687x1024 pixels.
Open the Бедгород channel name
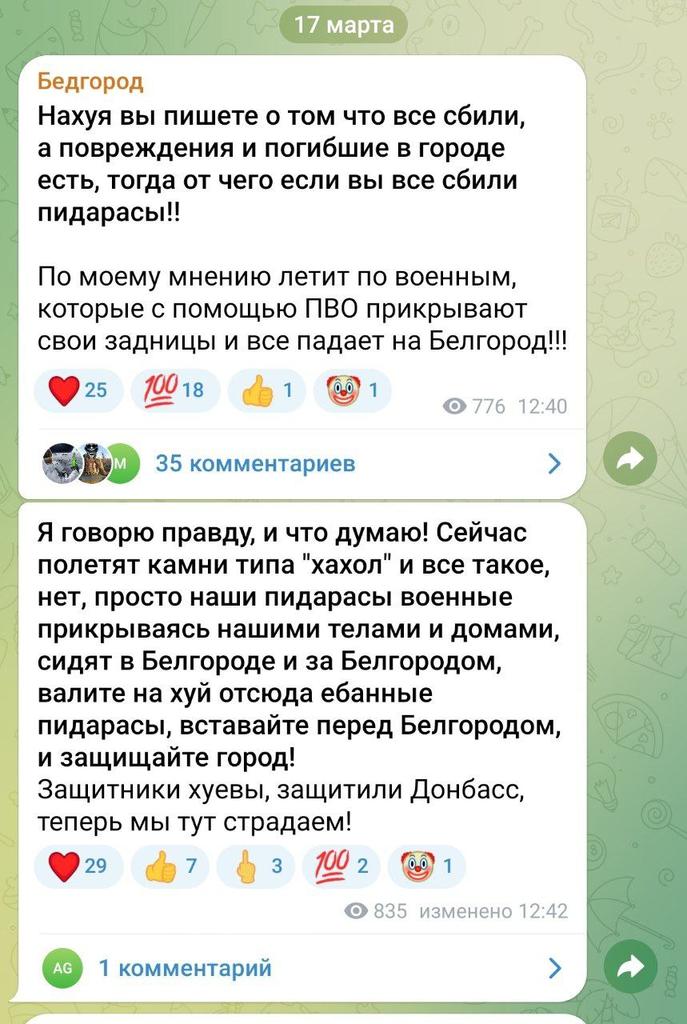point(90,81)
